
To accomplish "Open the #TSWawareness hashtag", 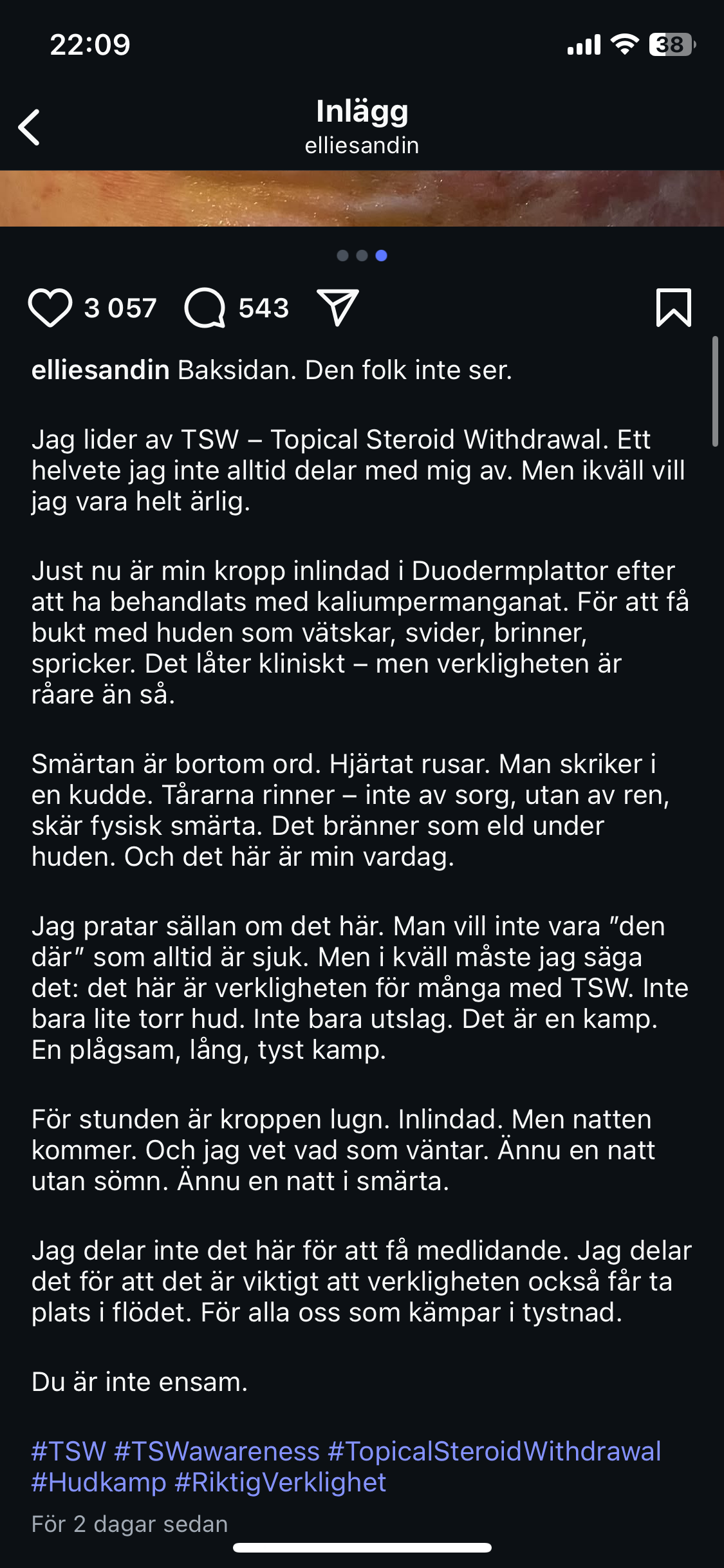I will click(x=217, y=1452).
